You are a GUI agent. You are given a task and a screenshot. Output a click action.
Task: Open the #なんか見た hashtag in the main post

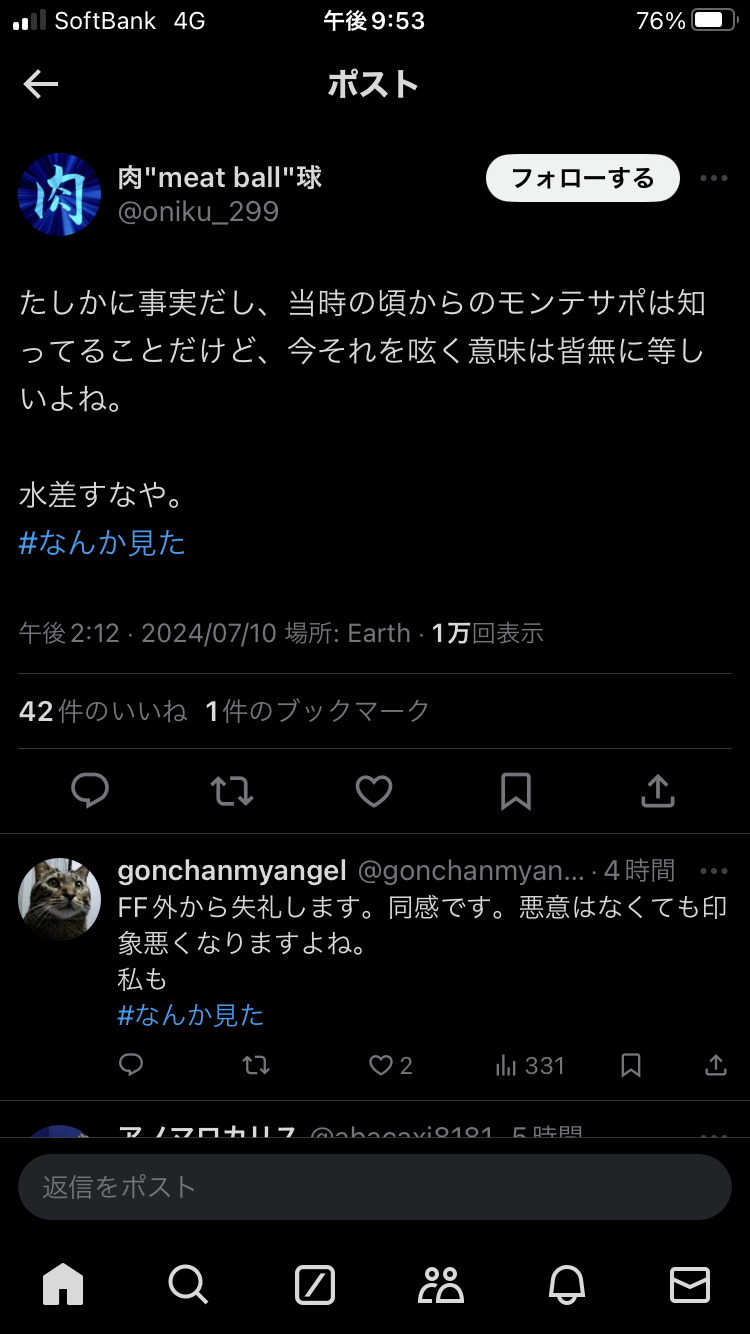(102, 543)
